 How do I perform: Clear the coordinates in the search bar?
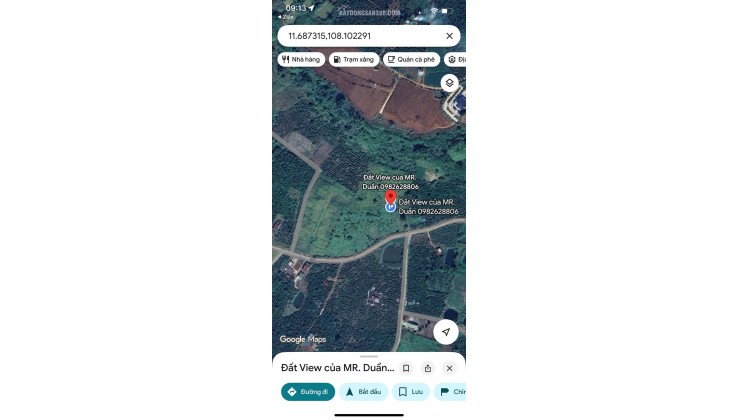click(449, 36)
